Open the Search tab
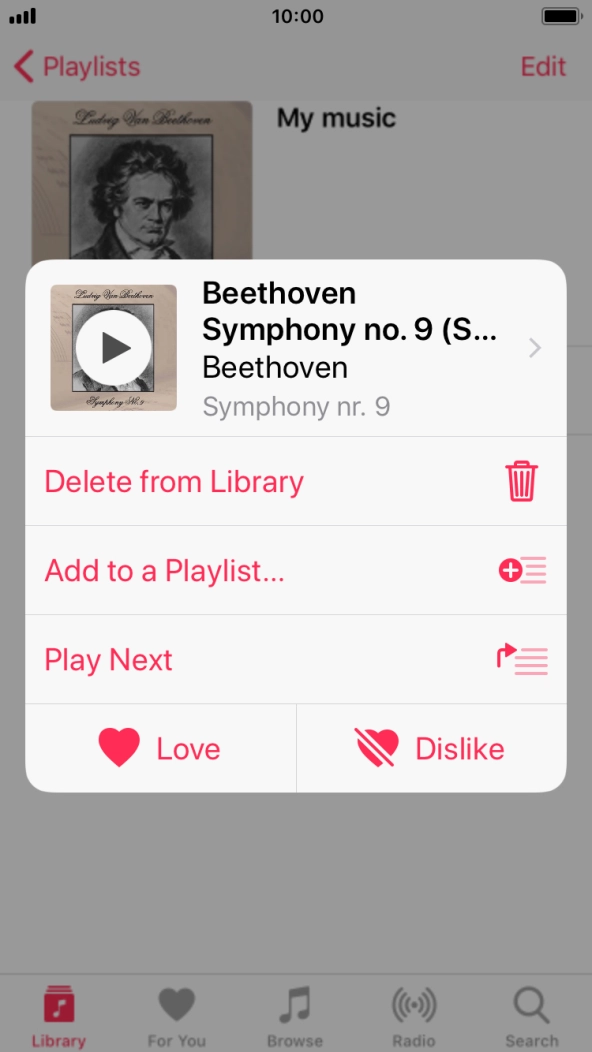 click(532, 1014)
